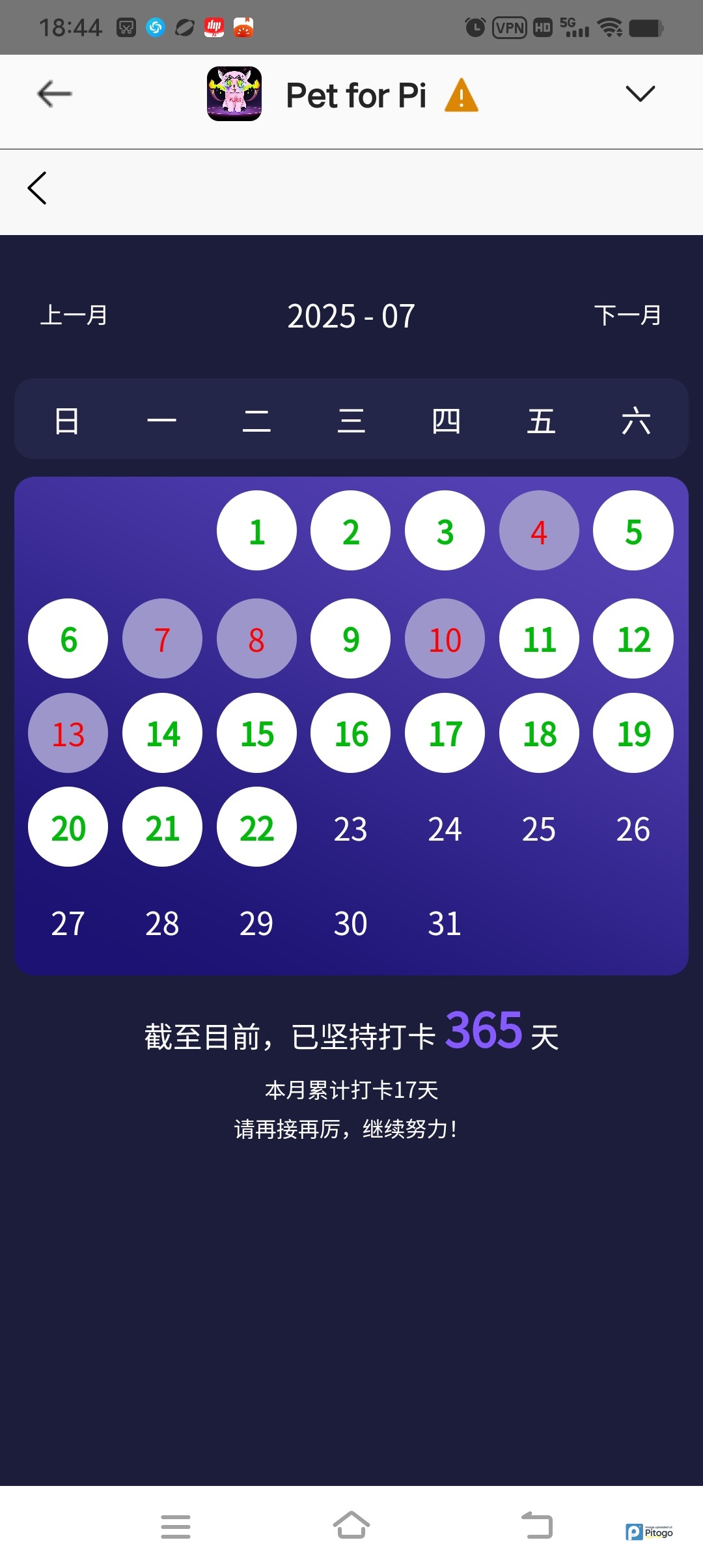703x1568 pixels.
Task: Open the system recent apps menu
Action: pos(176,1526)
